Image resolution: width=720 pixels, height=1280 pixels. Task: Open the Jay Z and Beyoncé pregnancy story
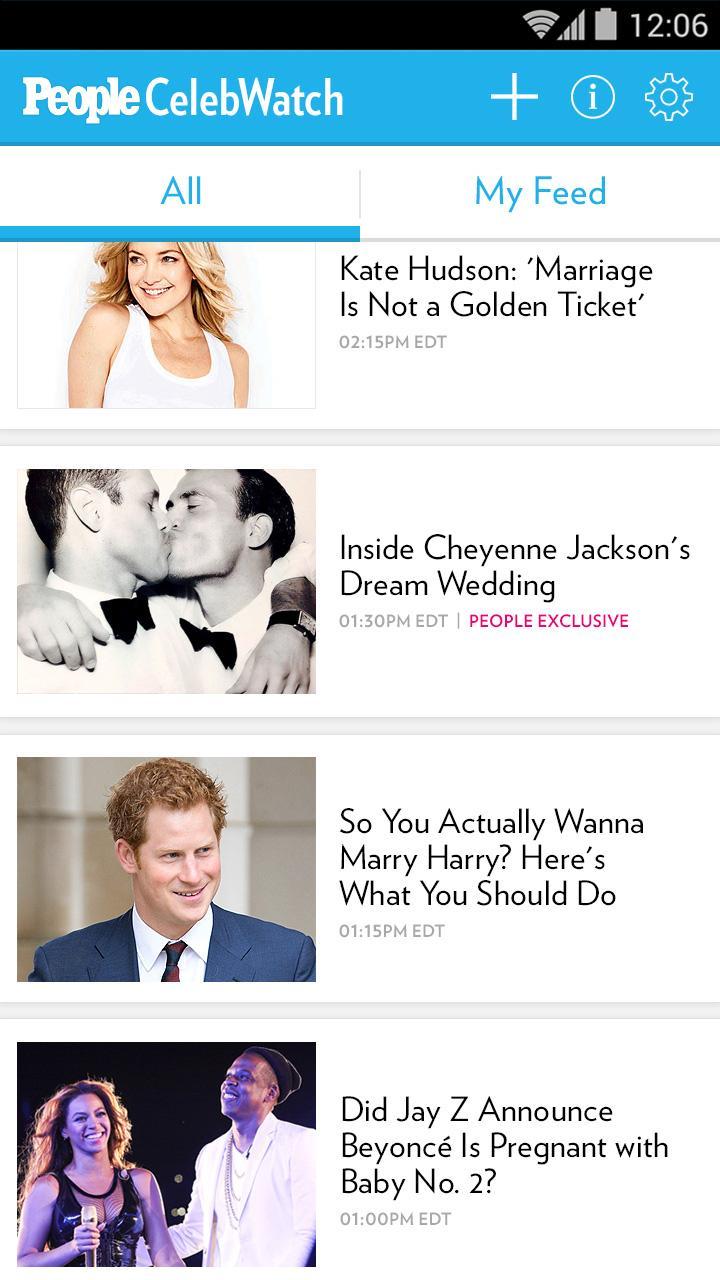504,1147
